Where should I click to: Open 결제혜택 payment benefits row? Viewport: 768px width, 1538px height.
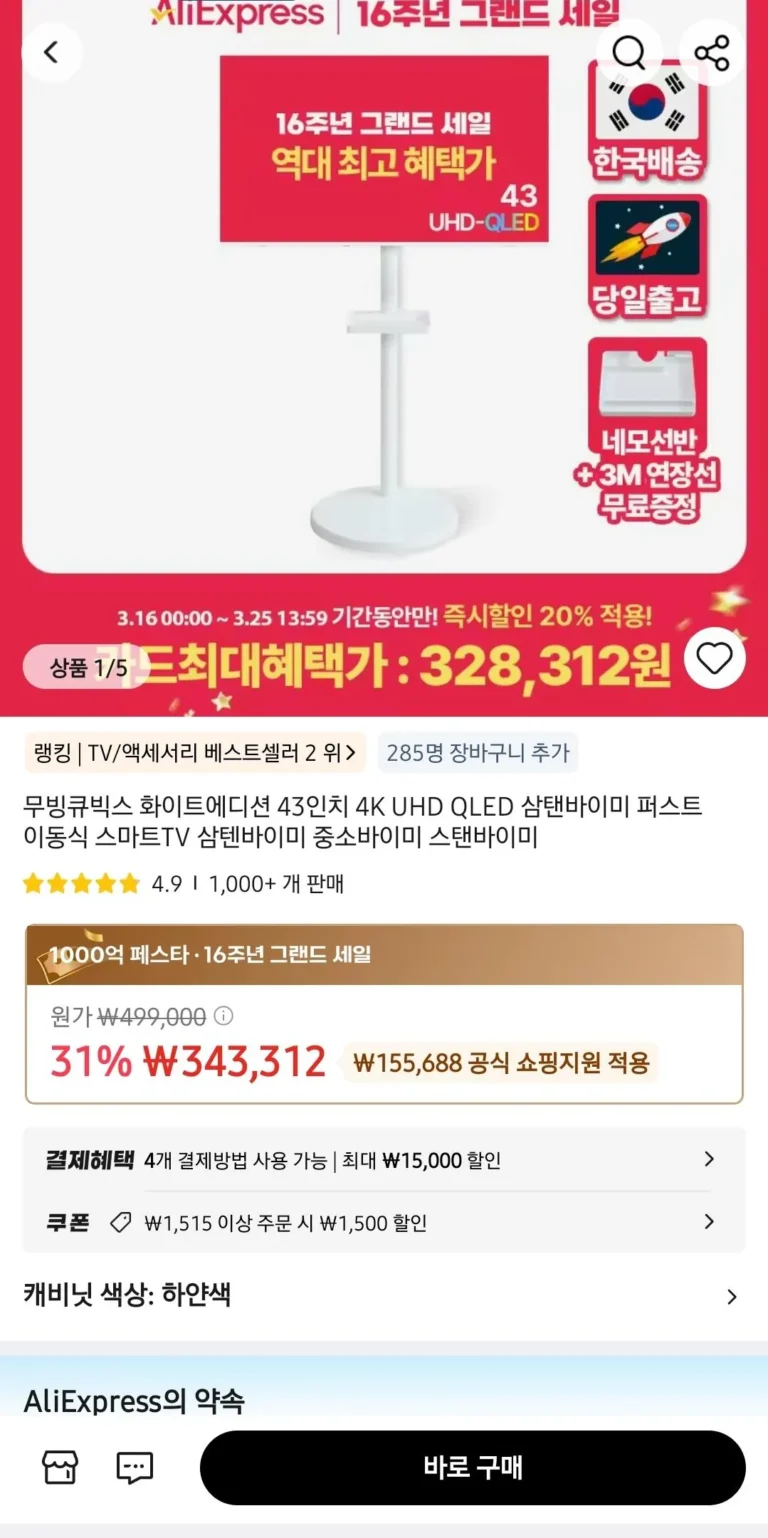click(384, 1160)
